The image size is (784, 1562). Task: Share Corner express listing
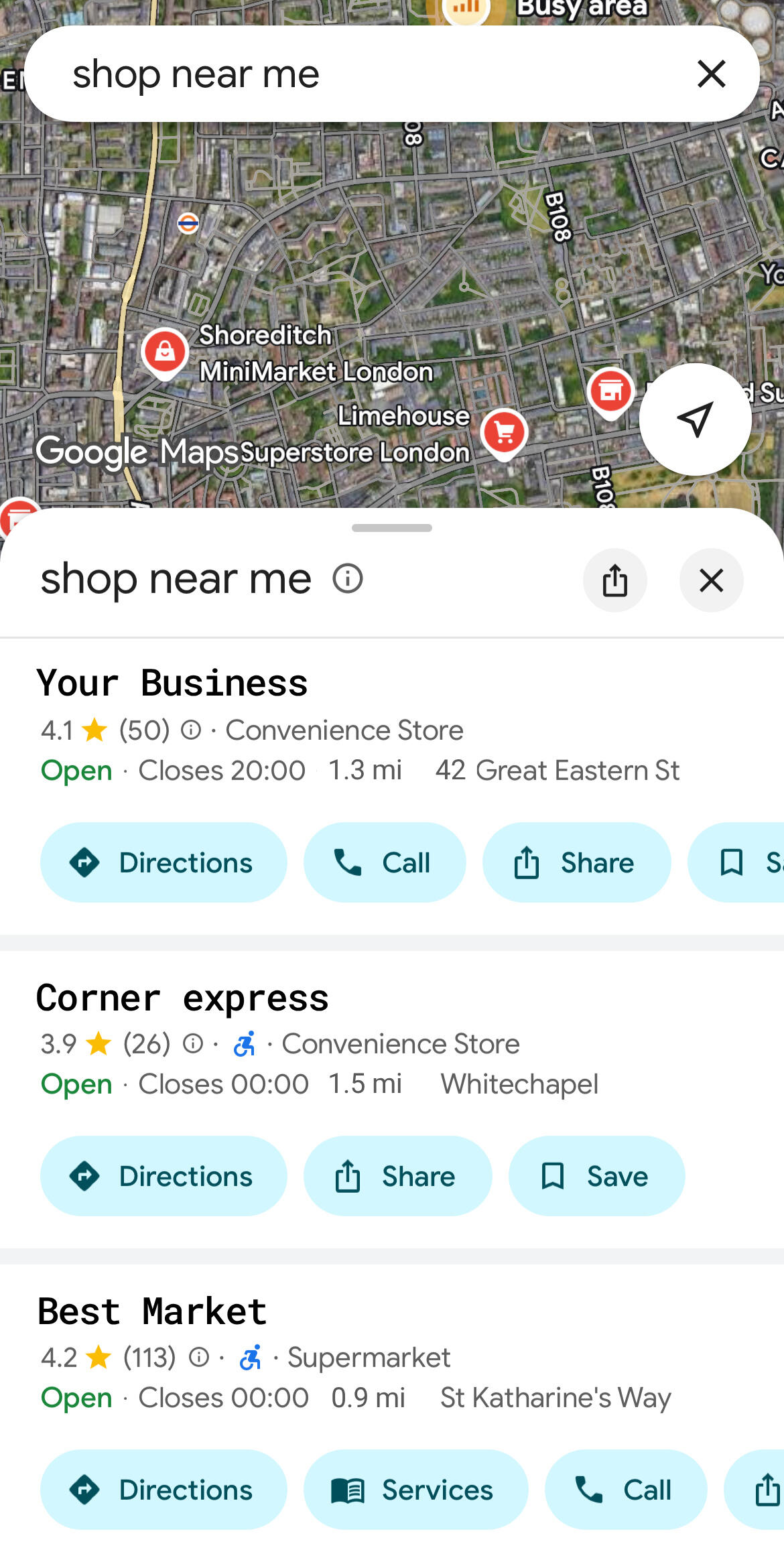(397, 1176)
